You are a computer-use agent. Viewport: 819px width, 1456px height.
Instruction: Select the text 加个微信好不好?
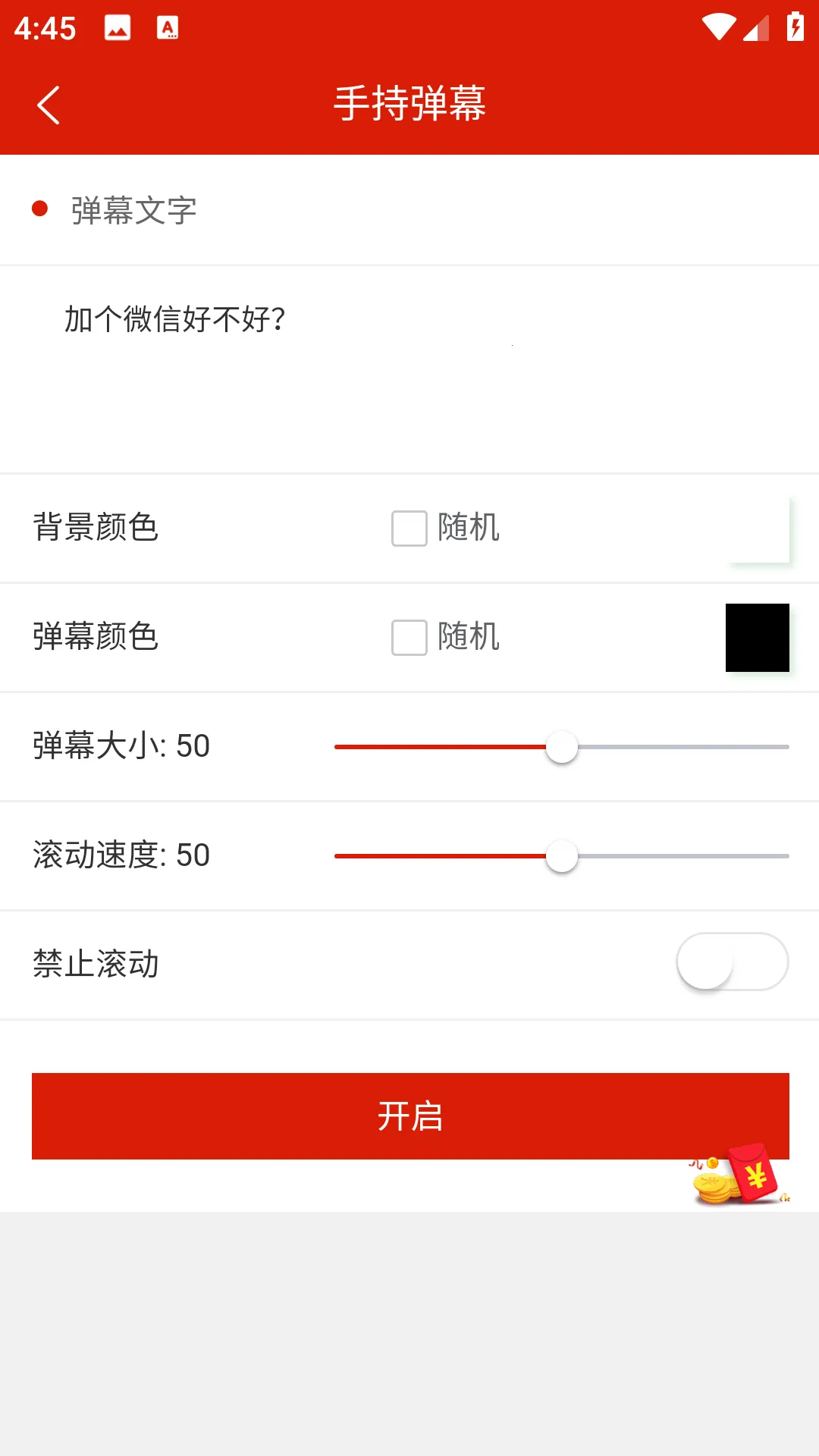coord(176,318)
